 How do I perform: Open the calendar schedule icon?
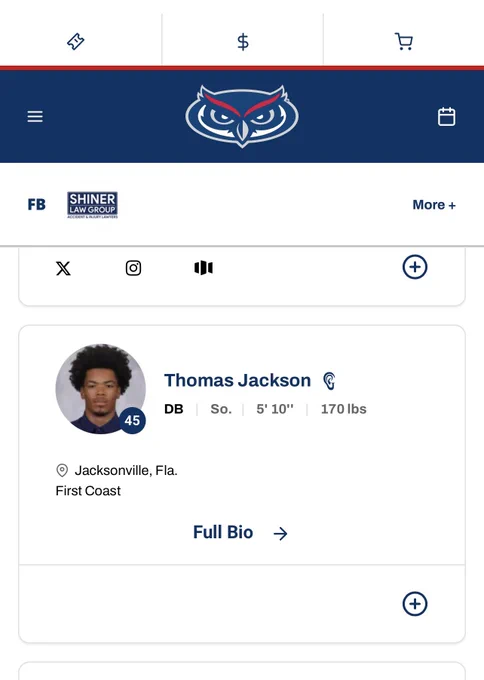[446, 117]
